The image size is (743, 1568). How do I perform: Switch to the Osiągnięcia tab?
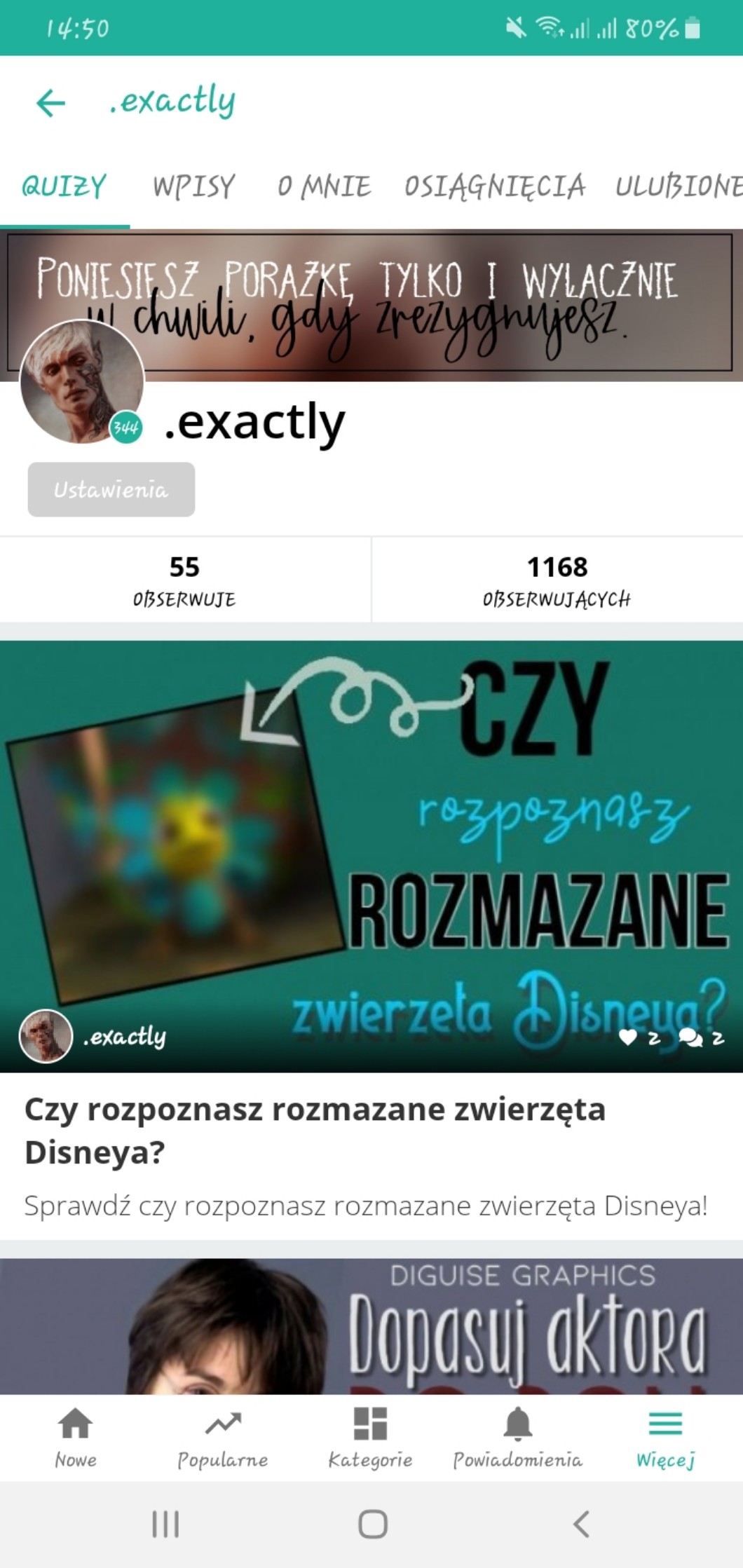click(x=494, y=186)
